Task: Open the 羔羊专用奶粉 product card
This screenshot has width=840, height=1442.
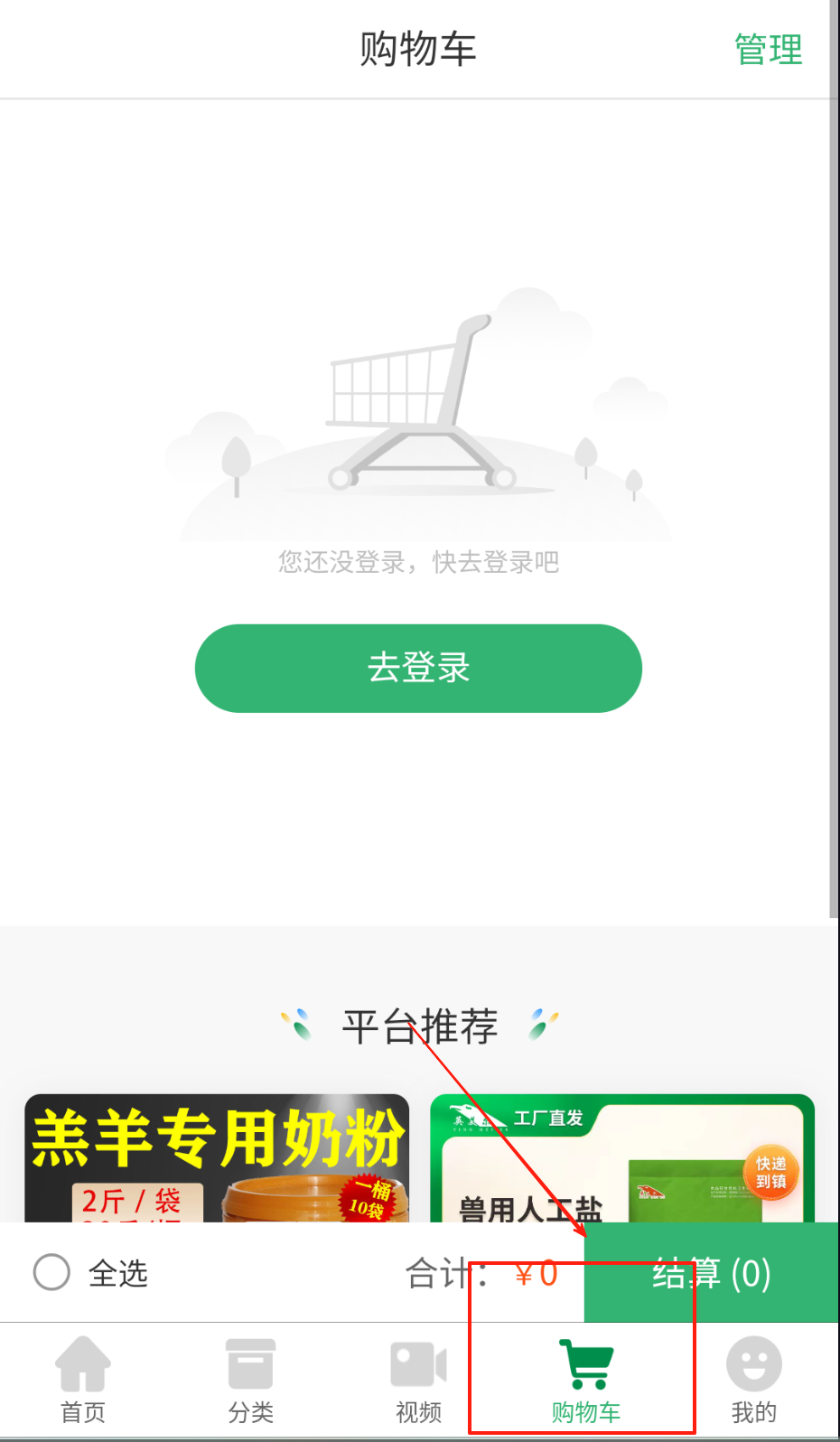Action: (x=217, y=1156)
